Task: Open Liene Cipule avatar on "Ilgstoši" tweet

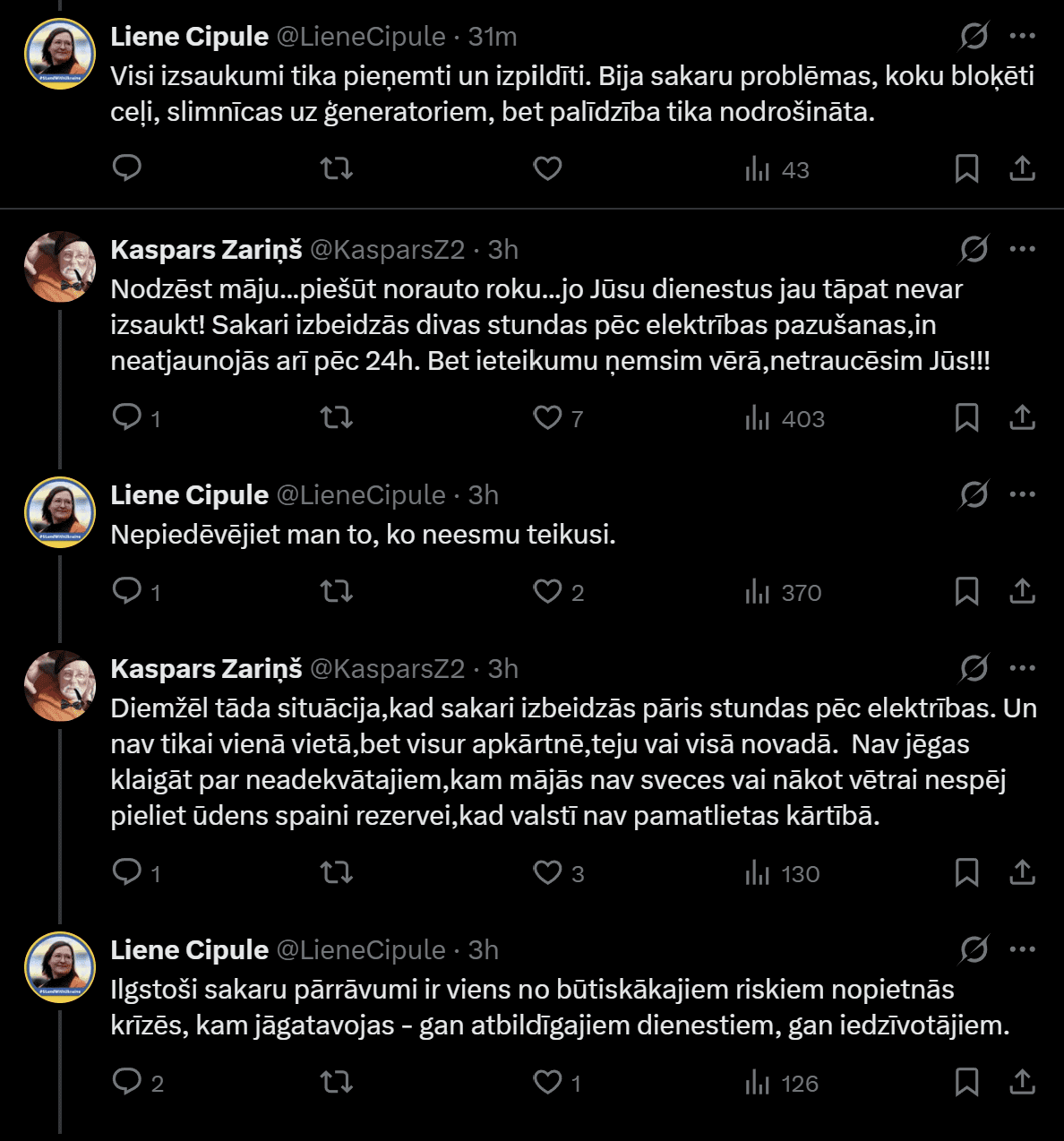Action: click(x=60, y=967)
